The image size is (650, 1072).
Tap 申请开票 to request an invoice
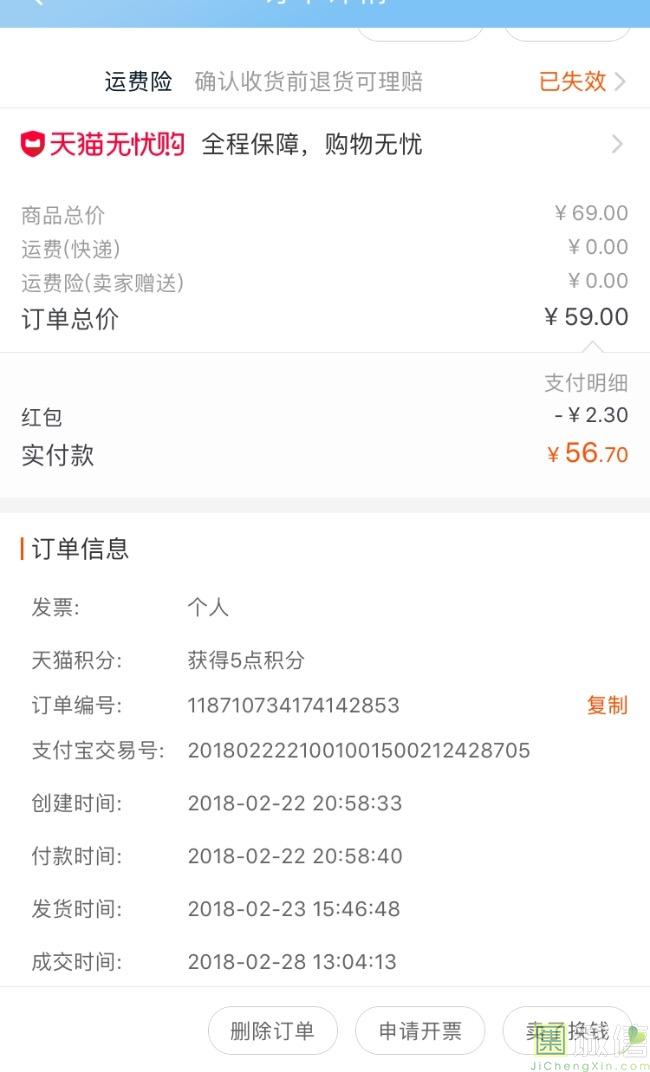(420, 1030)
